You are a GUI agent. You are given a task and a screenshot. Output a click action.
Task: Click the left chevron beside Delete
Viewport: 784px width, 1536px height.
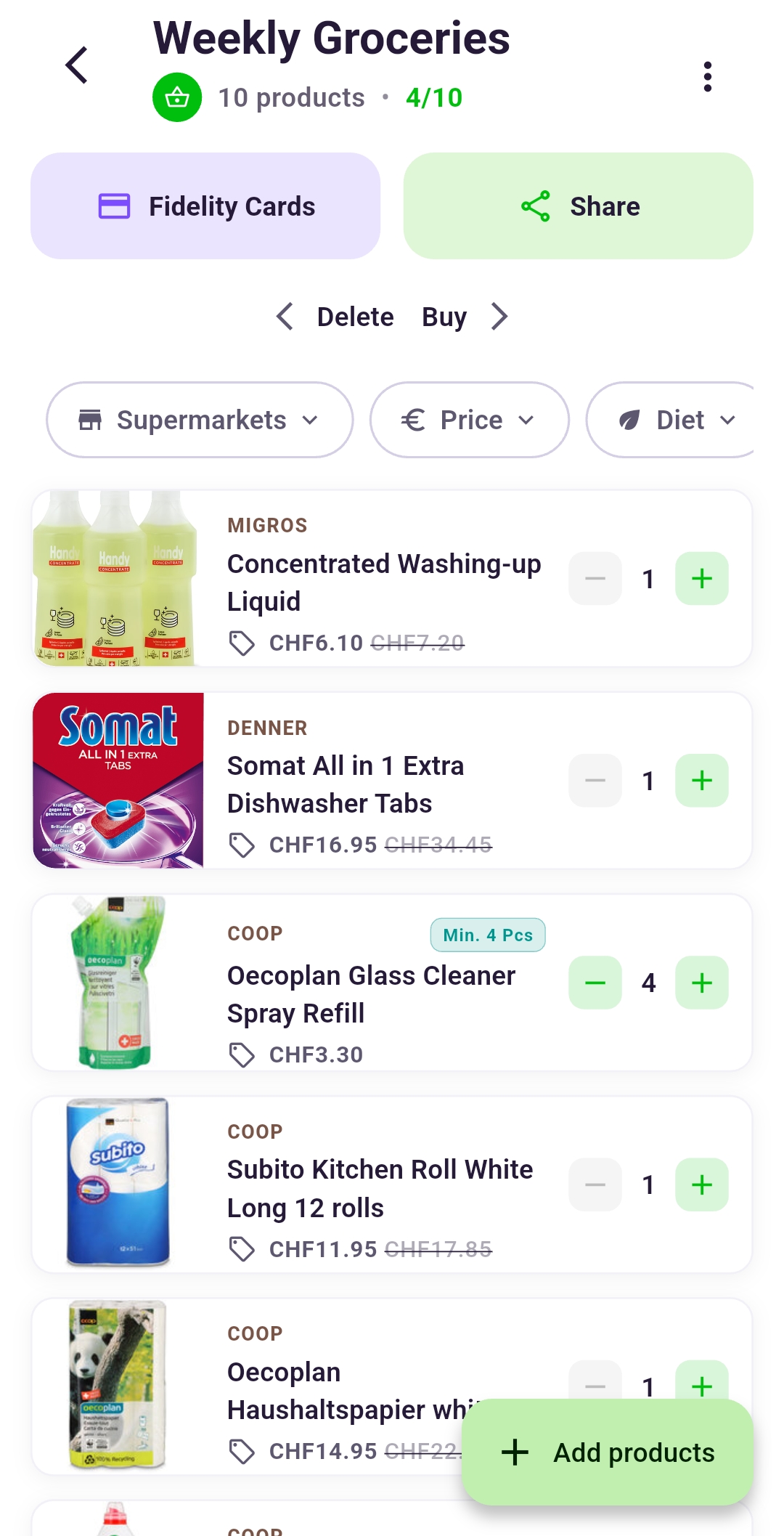[x=285, y=316]
